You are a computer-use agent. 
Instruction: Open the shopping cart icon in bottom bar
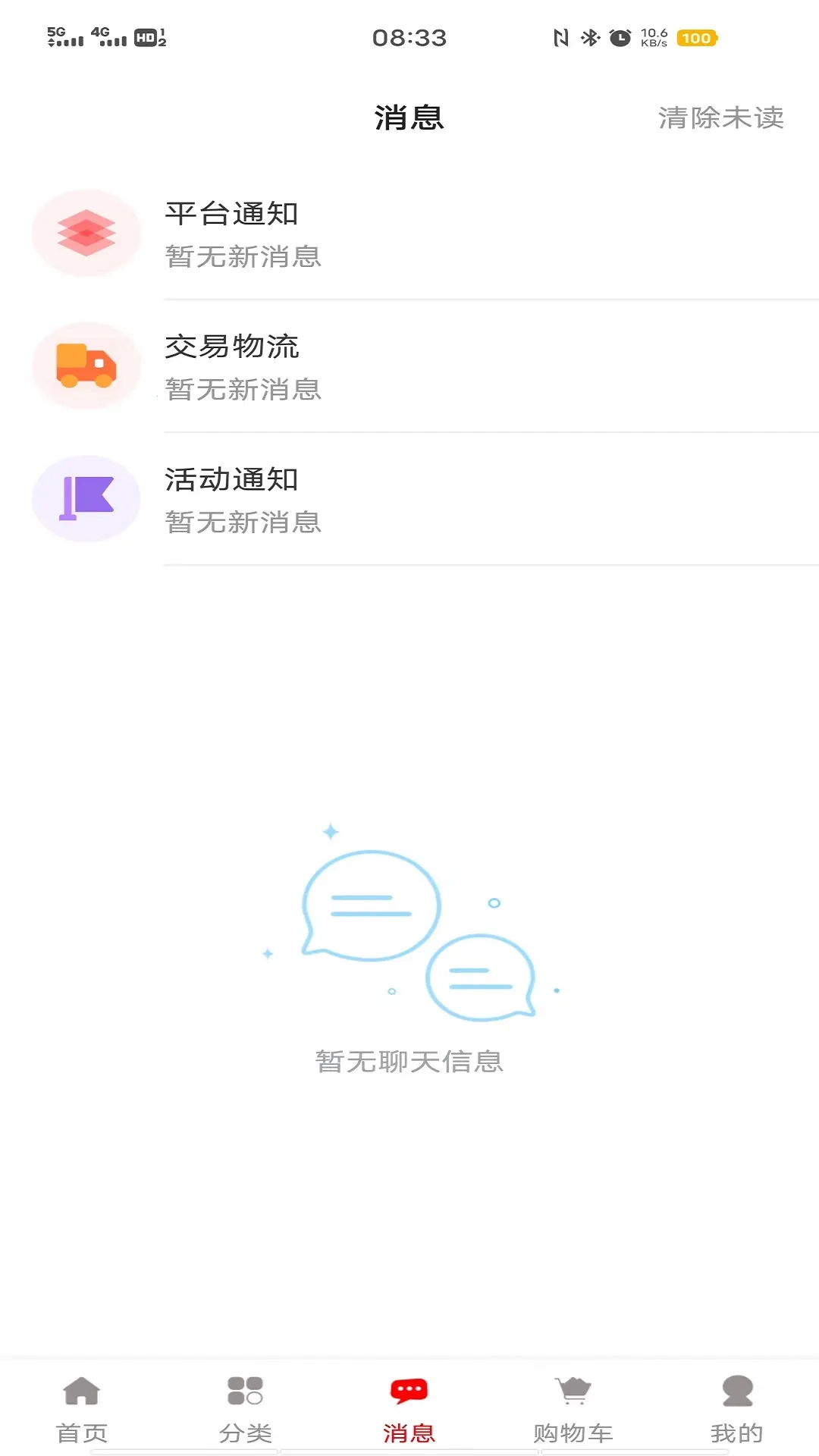(573, 1393)
